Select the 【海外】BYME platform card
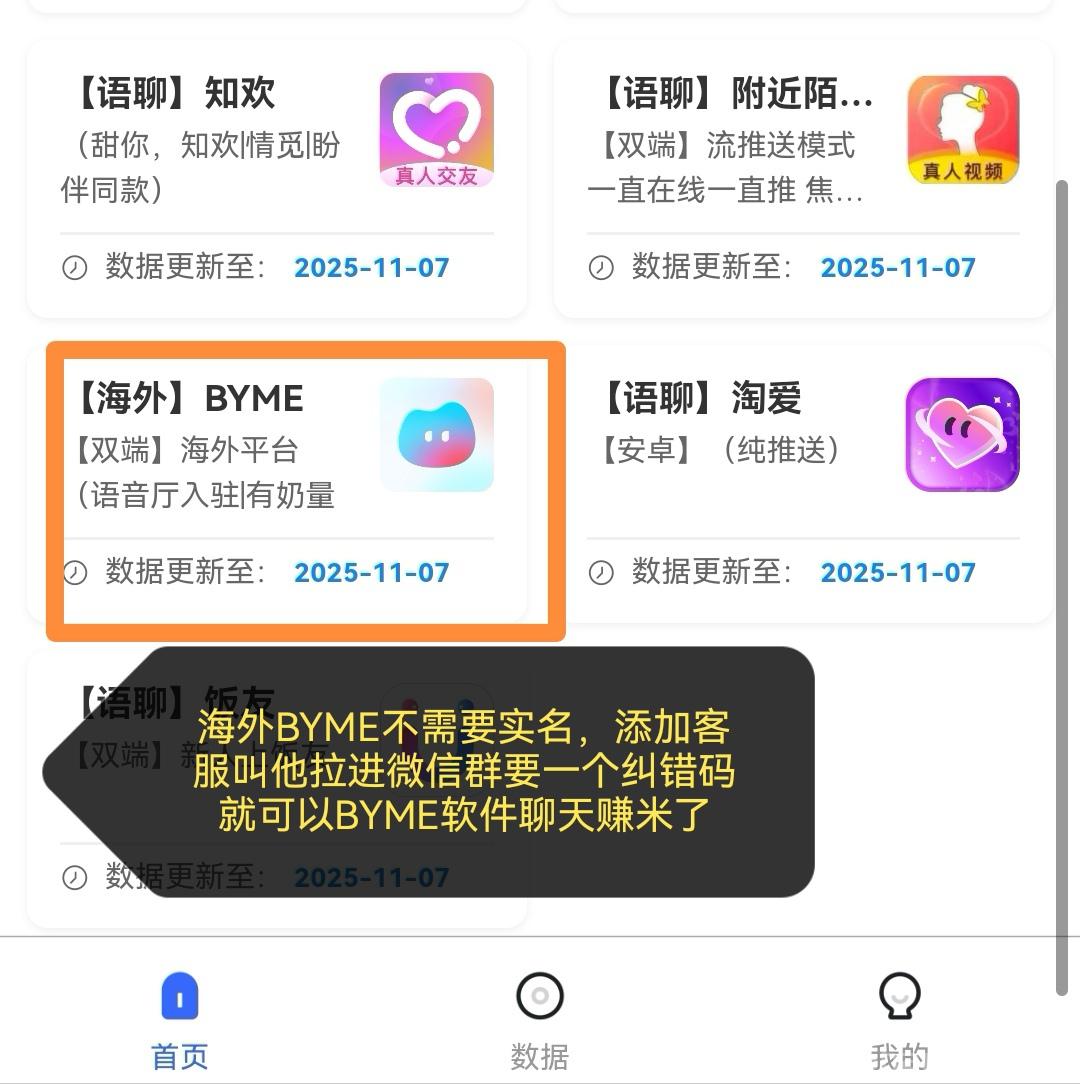Image resolution: width=1080 pixels, height=1090 pixels. pyautogui.click(x=276, y=484)
